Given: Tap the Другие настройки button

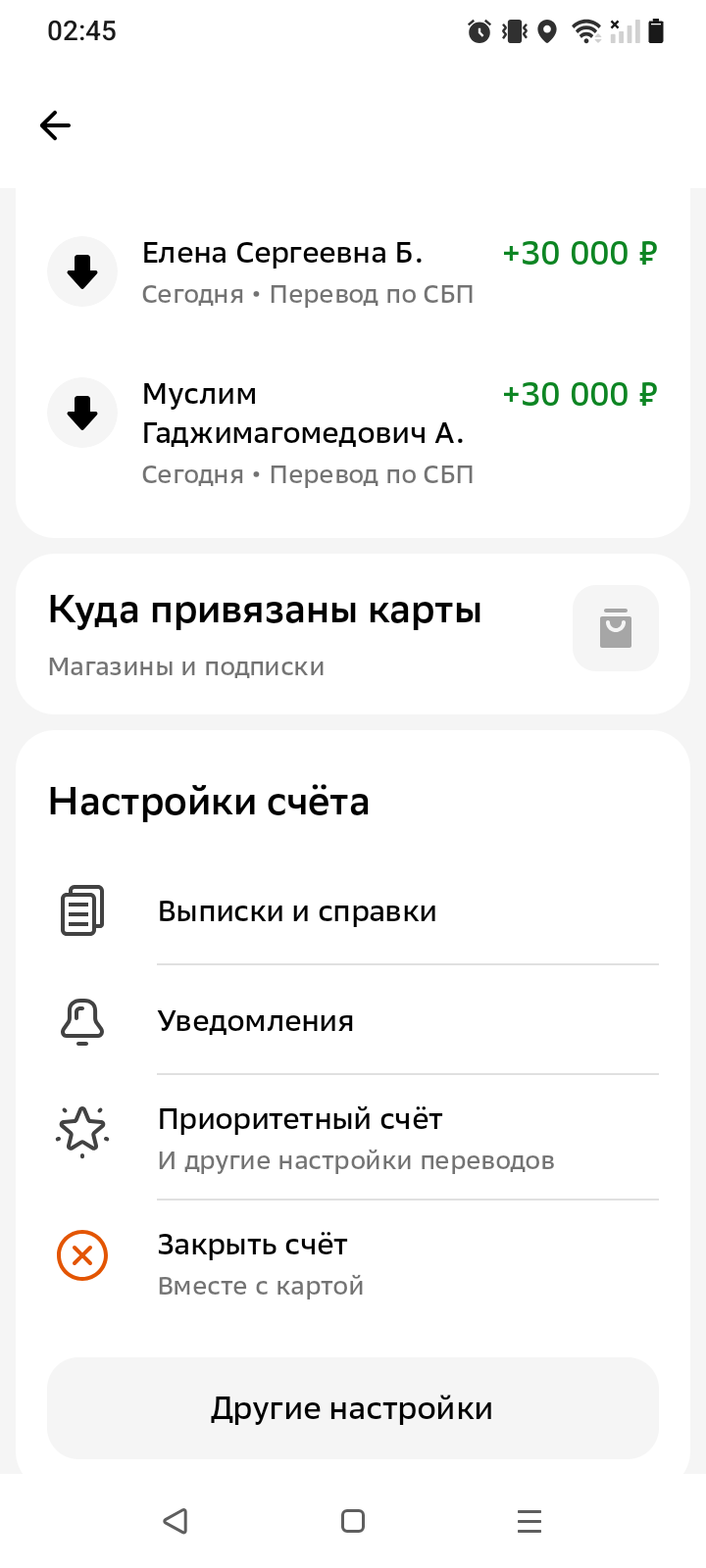Looking at the screenshot, I should (x=353, y=1408).
